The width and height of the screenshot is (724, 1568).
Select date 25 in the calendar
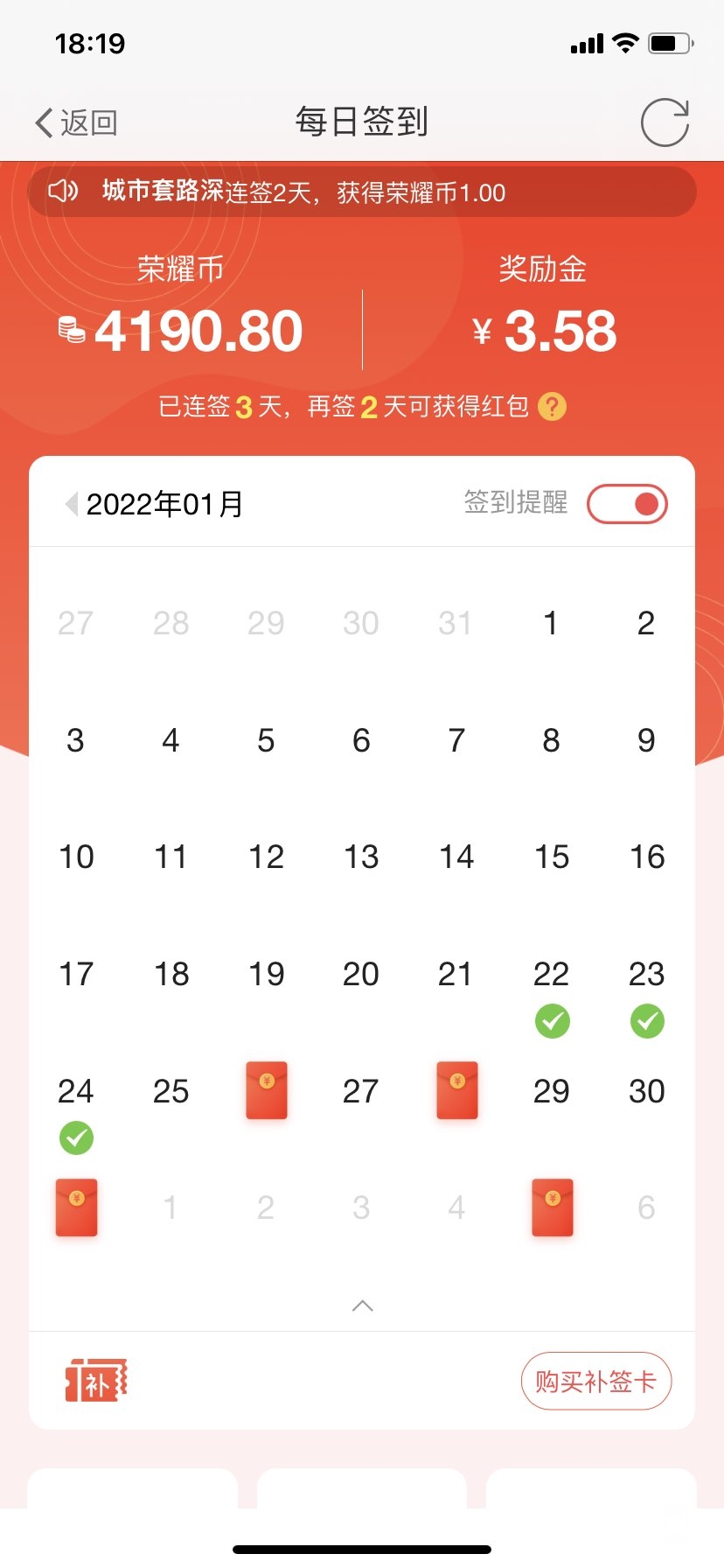click(171, 1091)
